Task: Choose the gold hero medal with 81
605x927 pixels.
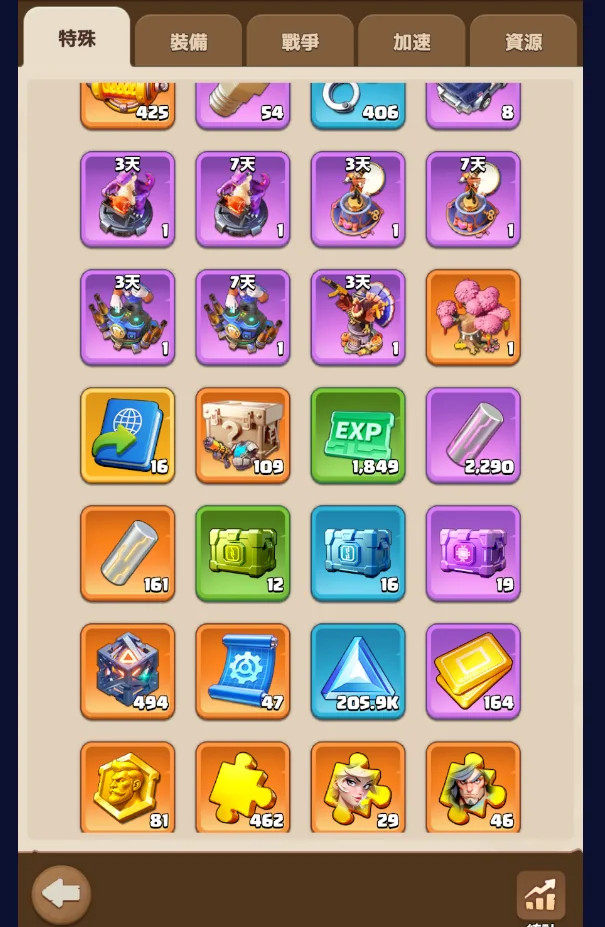Action: pyautogui.click(x=128, y=789)
